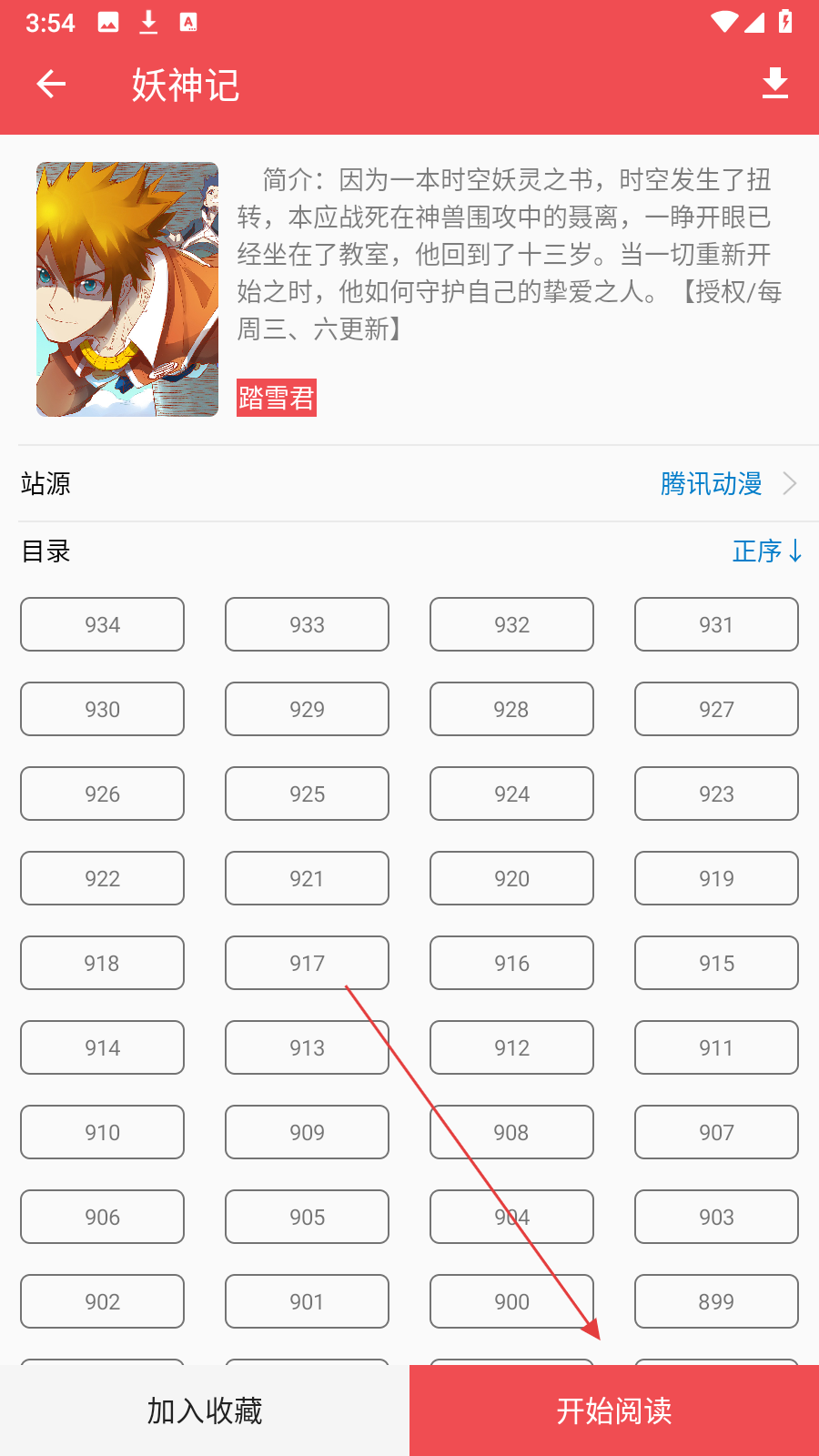
Task: Toggle the 正序 sort order
Action: pyautogui.click(x=767, y=551)
